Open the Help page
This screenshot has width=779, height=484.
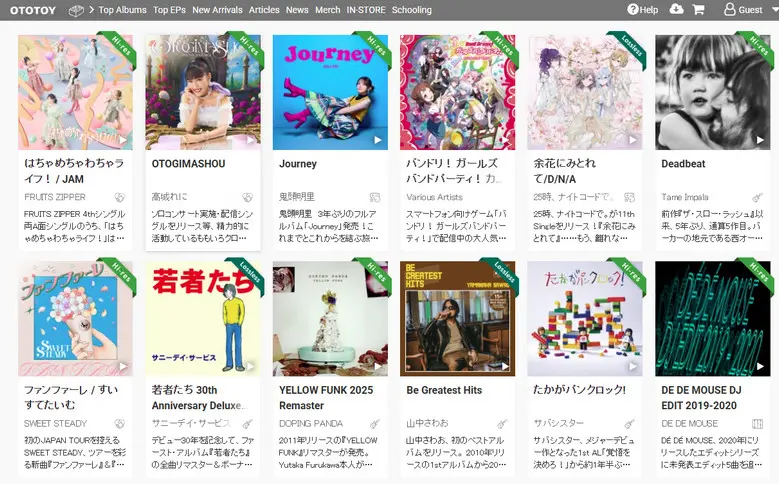coord(642,10)
